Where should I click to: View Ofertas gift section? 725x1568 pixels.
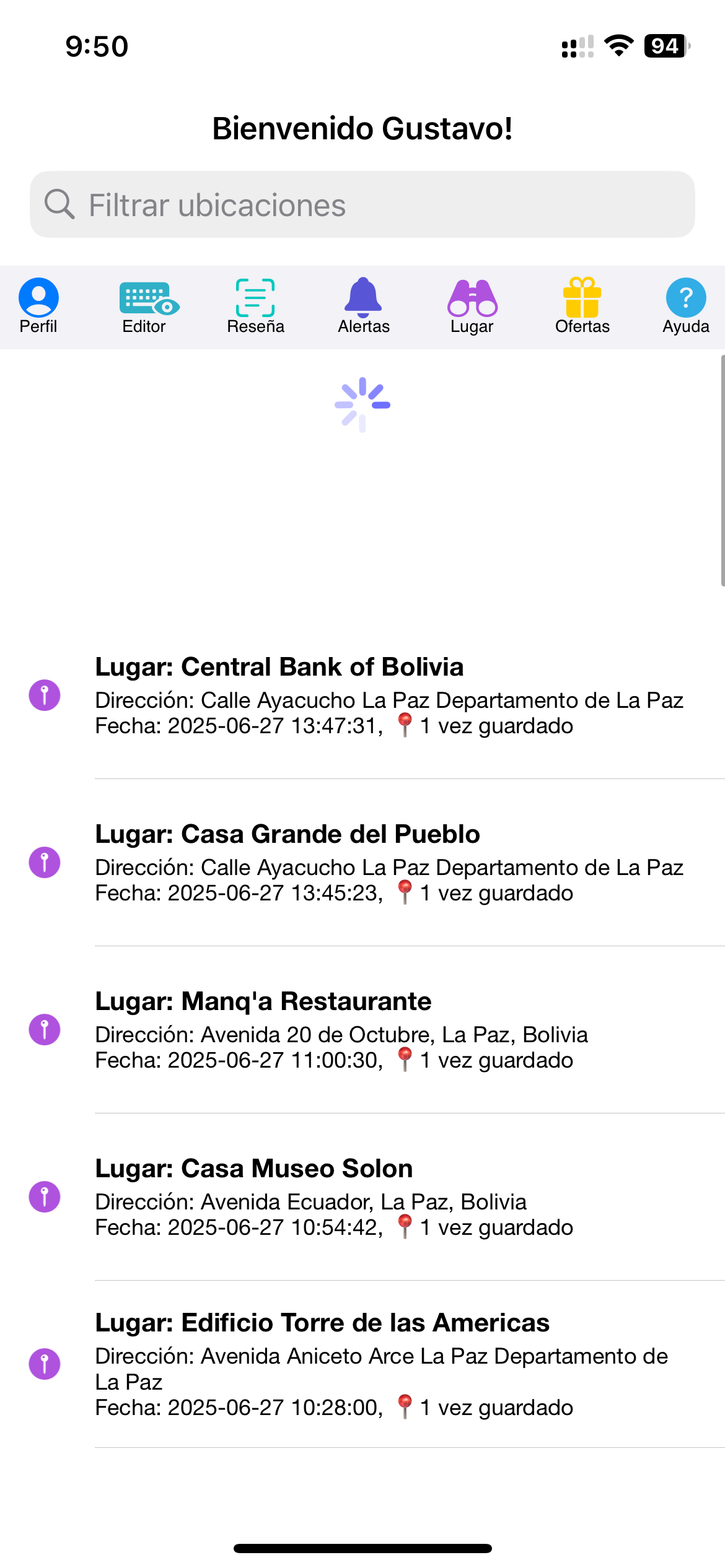click(582, 307)
